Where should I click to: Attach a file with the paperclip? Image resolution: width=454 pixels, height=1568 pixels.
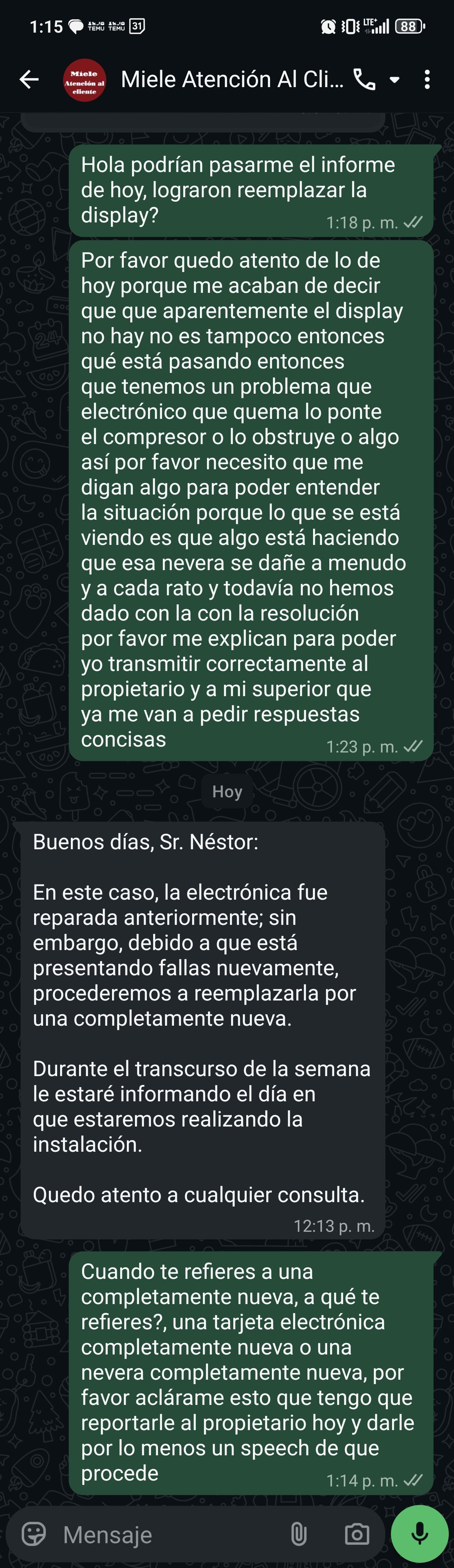tap(299, 1534)
